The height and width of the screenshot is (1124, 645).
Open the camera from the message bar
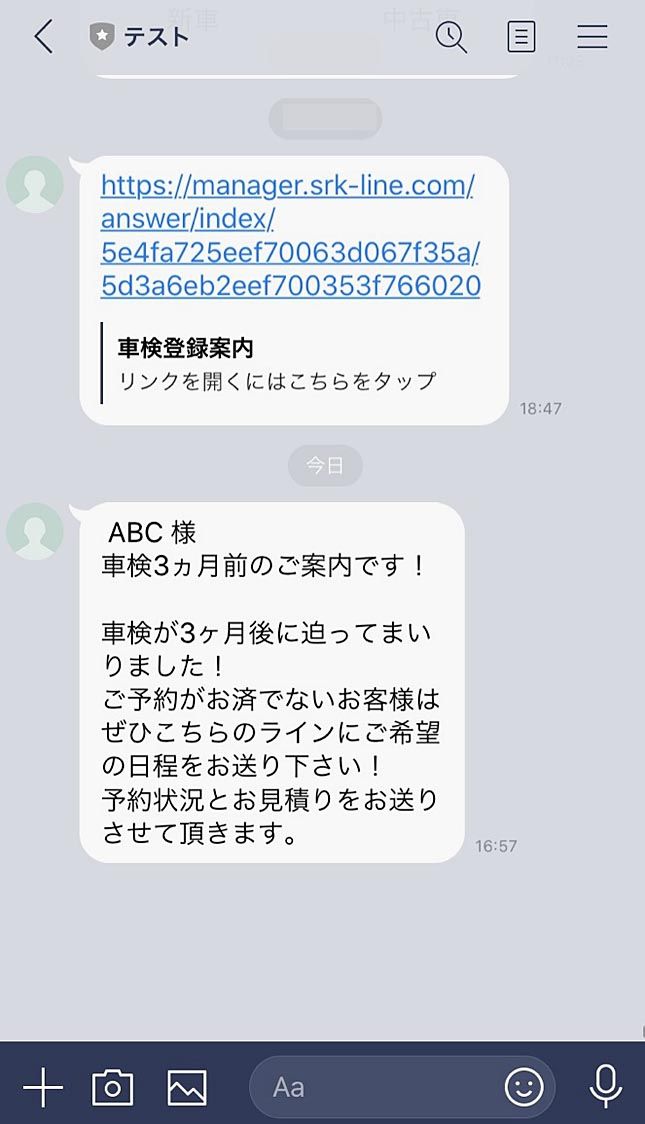coord(113,1087)
